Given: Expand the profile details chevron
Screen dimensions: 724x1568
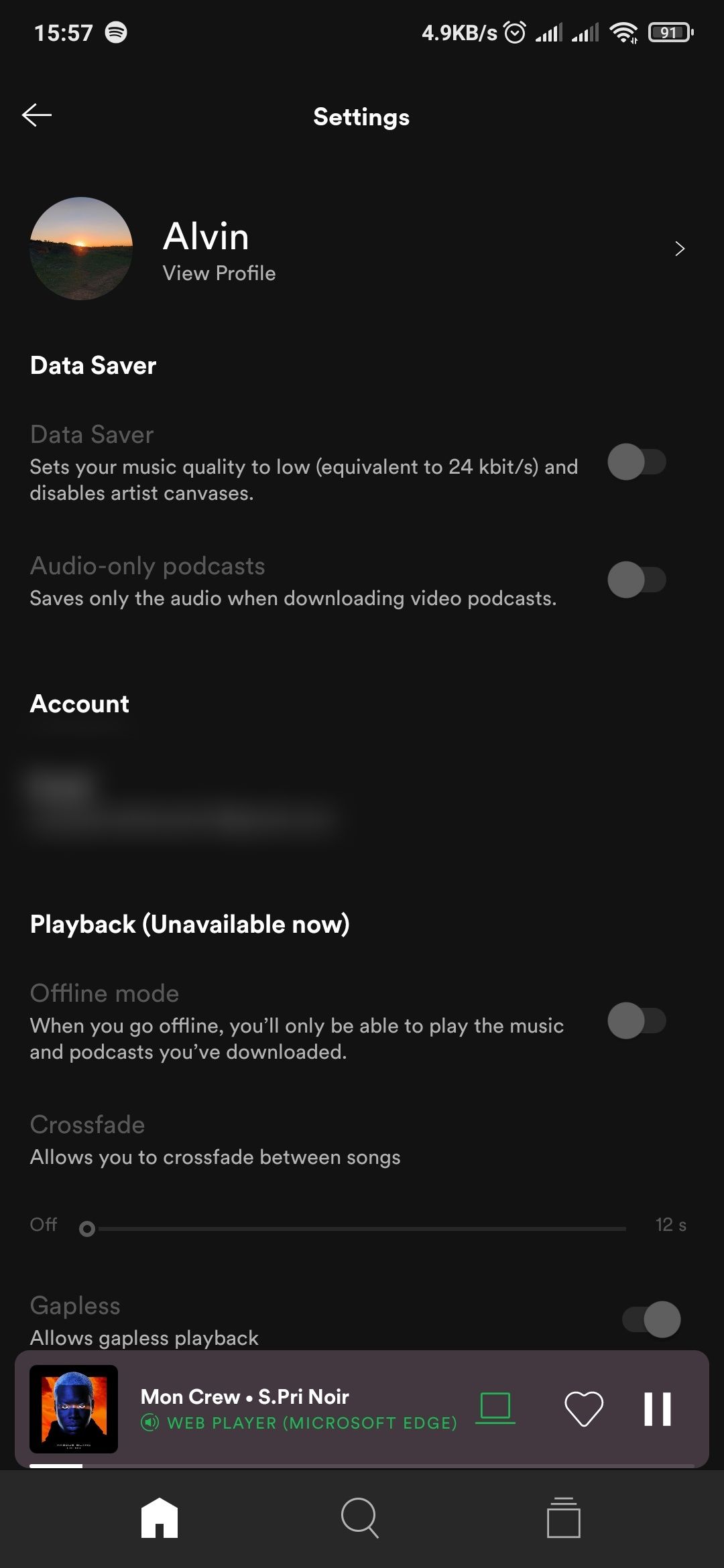Looking at the screenshot, I should click(x=679, y=249).
